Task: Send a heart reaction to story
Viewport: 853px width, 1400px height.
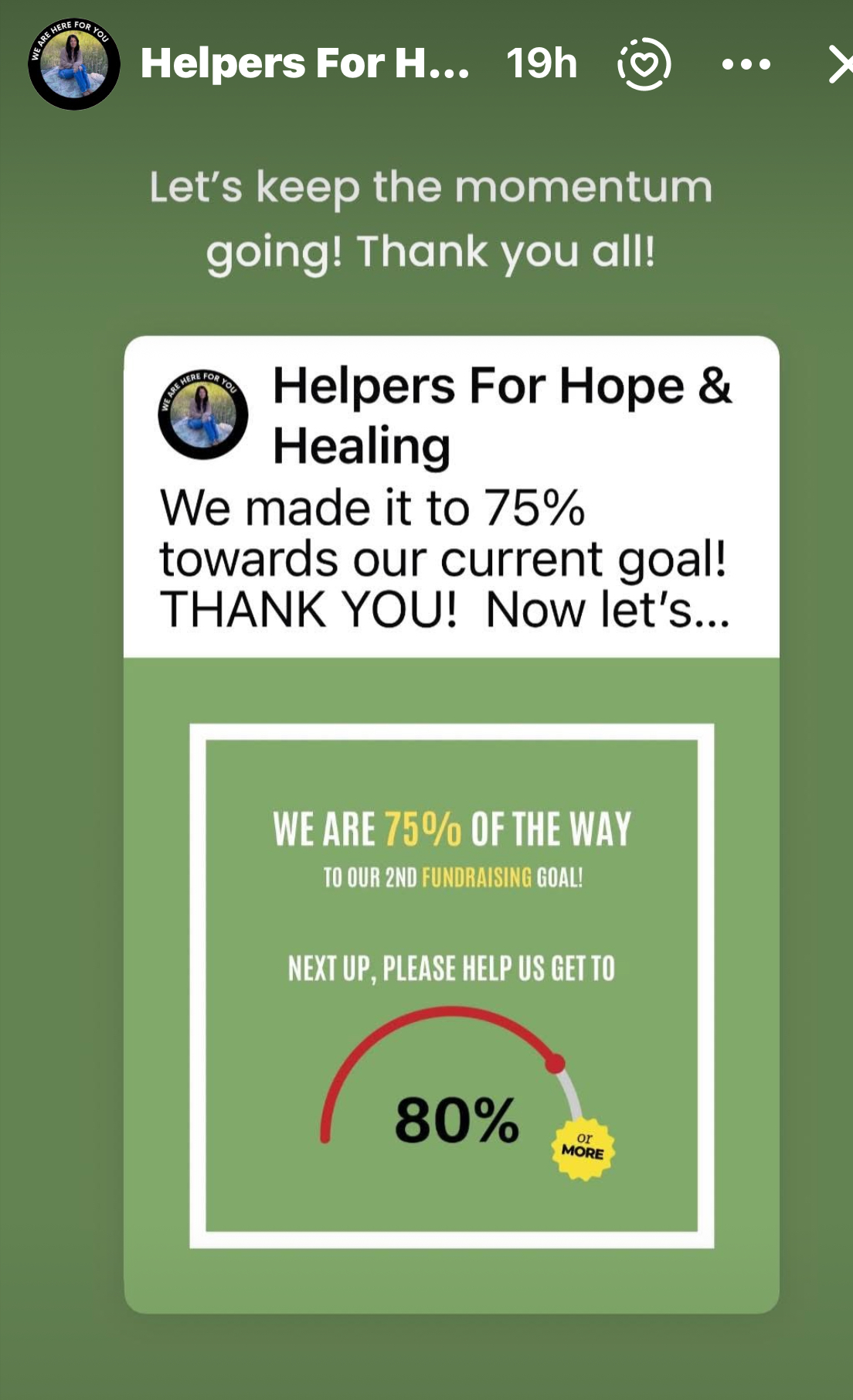Action: [x=644, y=64]
